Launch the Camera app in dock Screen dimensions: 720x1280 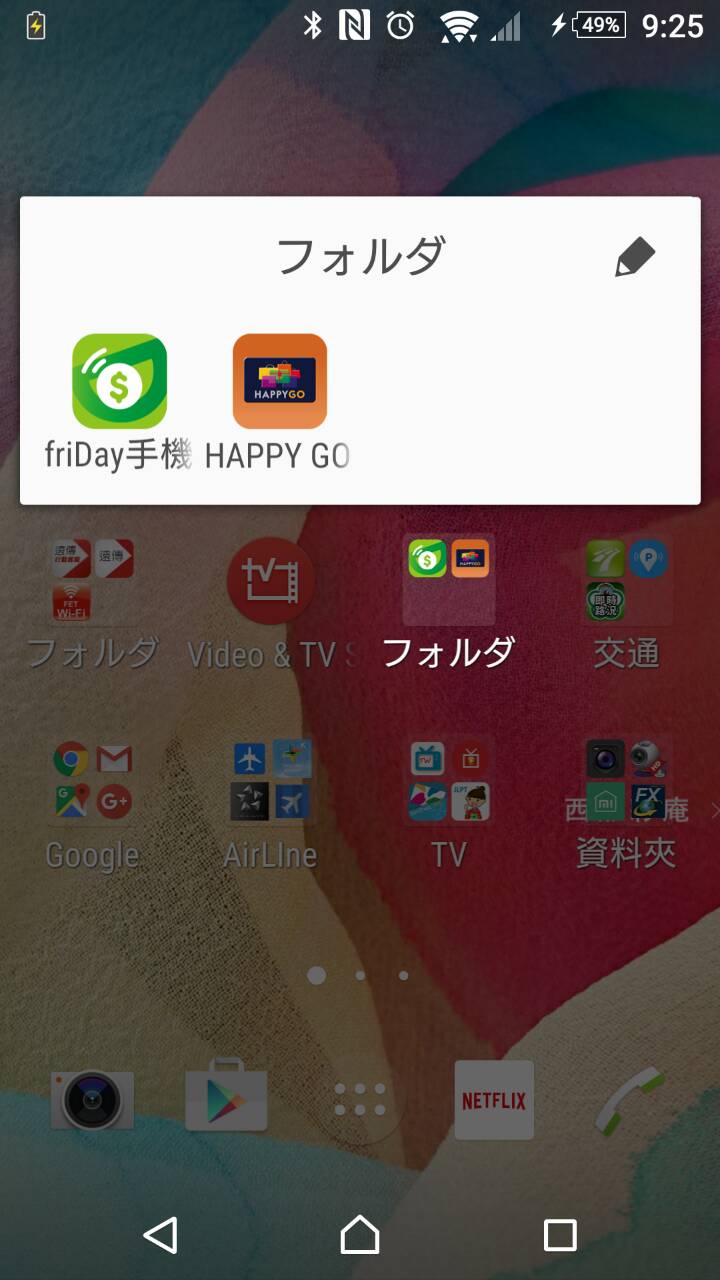(92, 1100)
